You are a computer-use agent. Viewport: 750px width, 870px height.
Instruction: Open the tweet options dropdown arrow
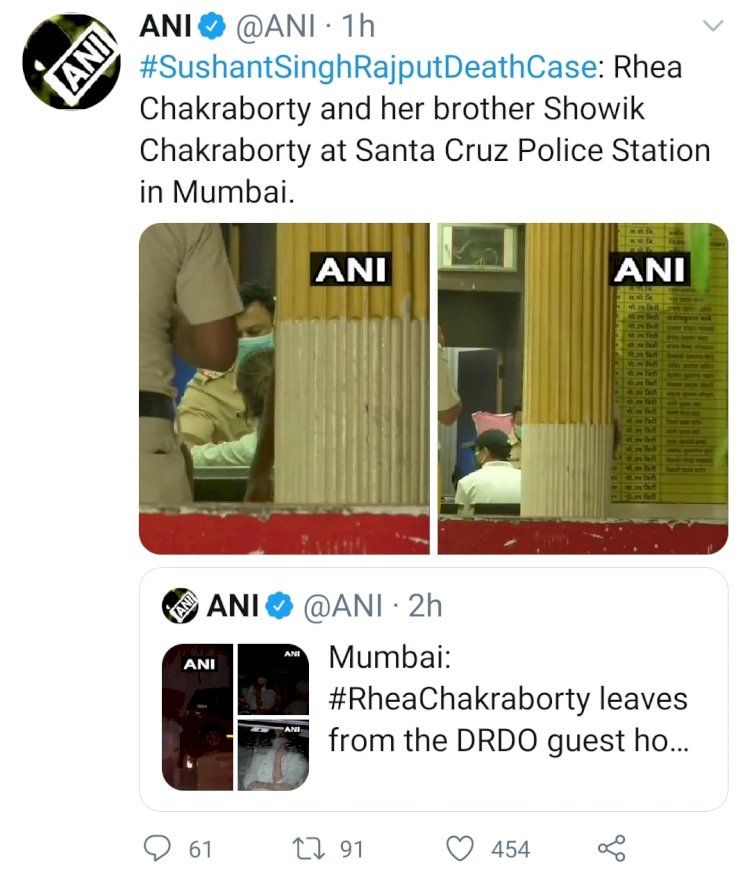click(711, 27)
